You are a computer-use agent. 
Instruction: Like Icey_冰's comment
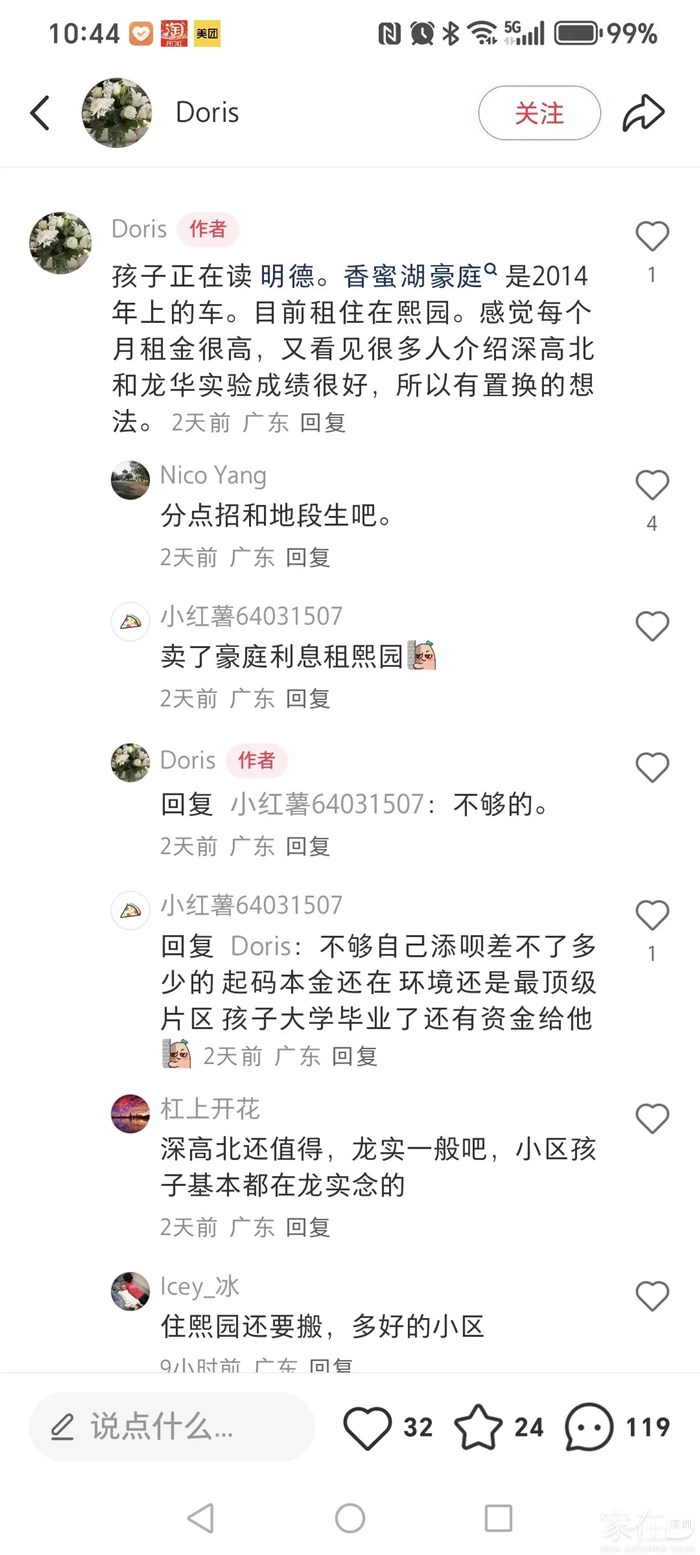pyautogui.click(x=652, y=1297)
